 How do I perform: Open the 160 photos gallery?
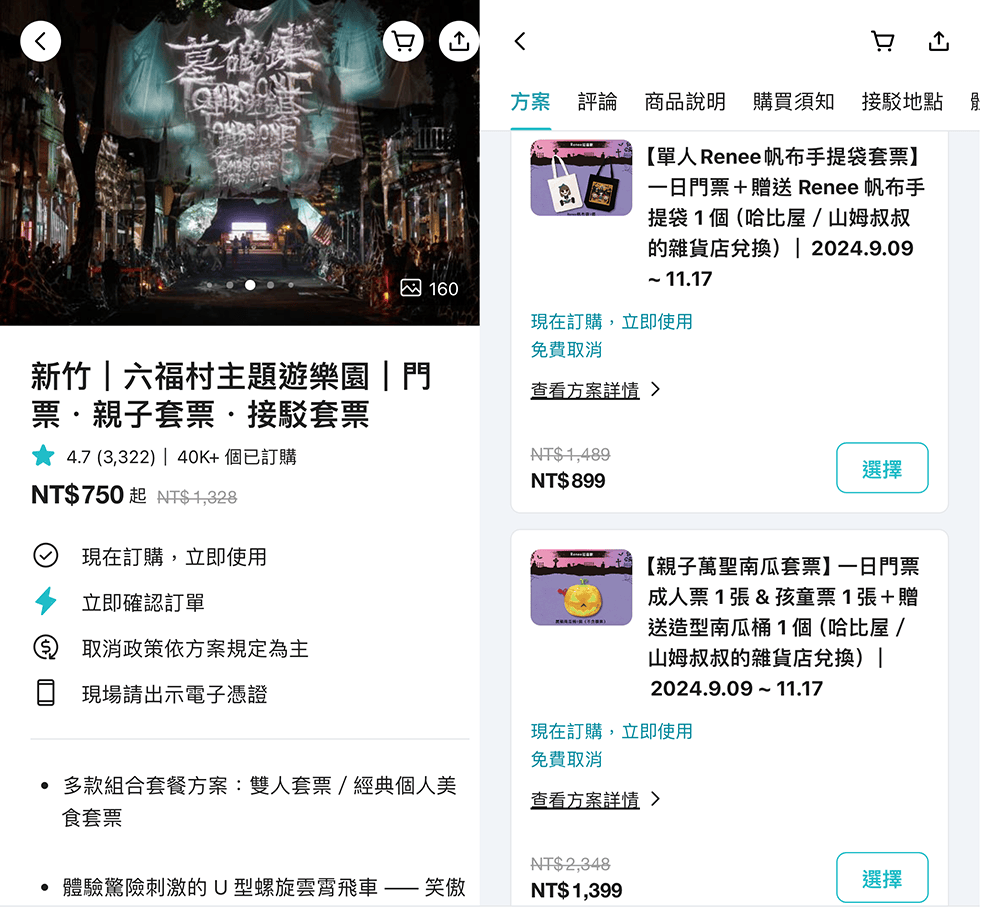click(429, 288)
